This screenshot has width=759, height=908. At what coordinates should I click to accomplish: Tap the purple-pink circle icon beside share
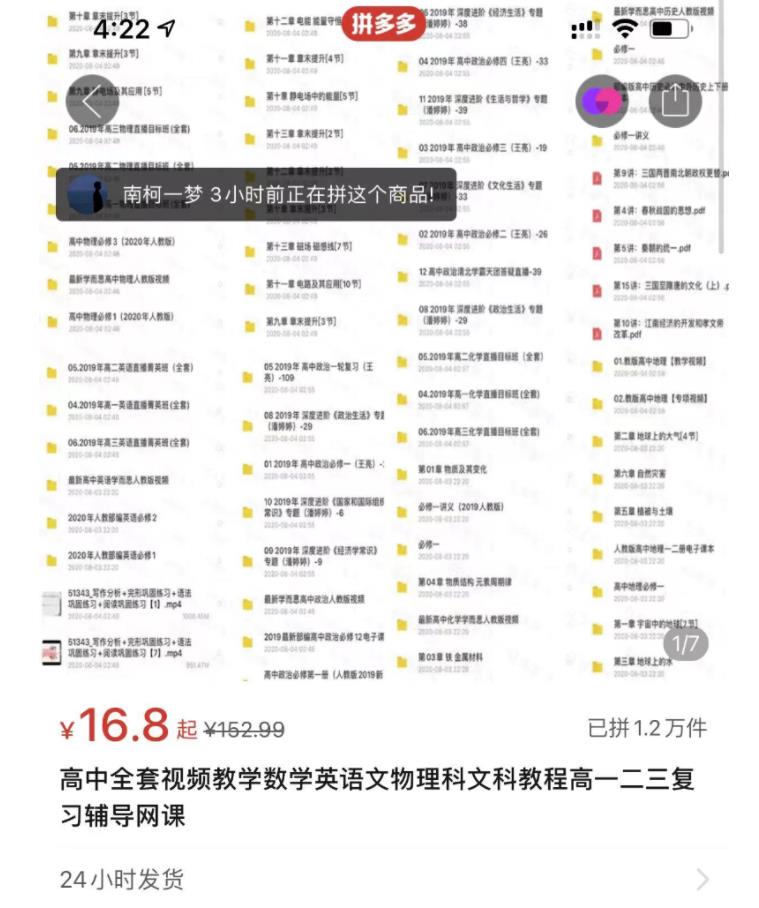tap(602, 102)
